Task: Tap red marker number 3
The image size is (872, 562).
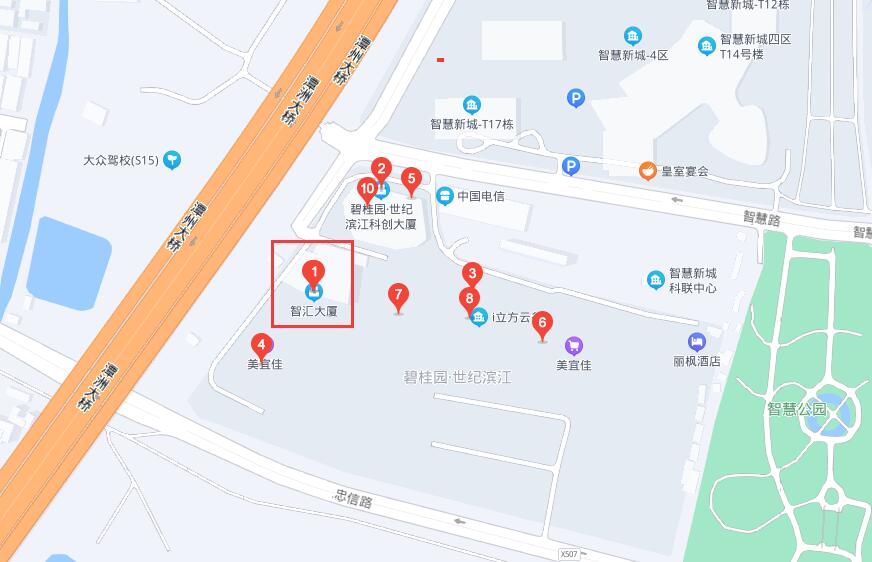Action: pos(473,272)
